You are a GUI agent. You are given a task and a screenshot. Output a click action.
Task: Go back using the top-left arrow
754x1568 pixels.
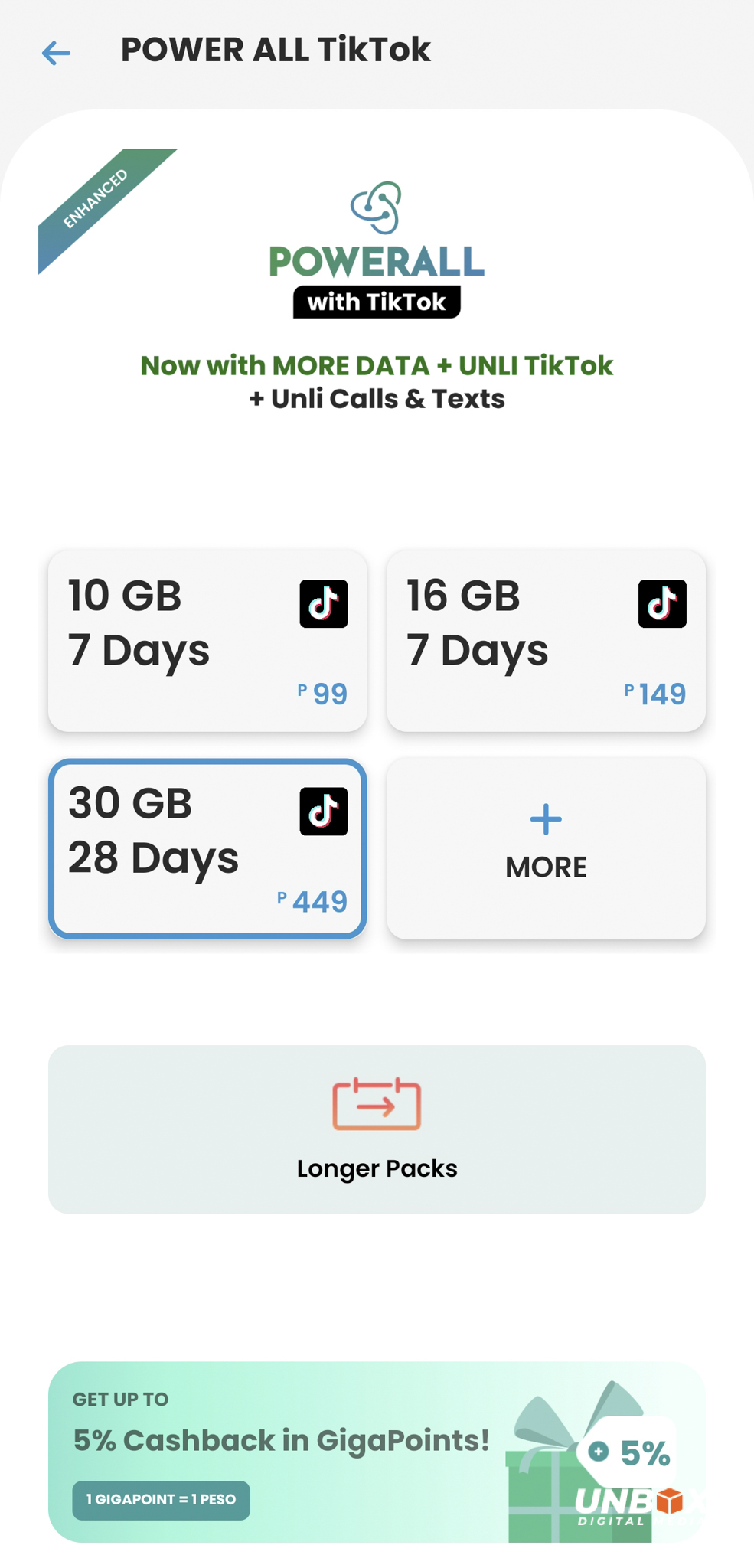click(56, 53)
